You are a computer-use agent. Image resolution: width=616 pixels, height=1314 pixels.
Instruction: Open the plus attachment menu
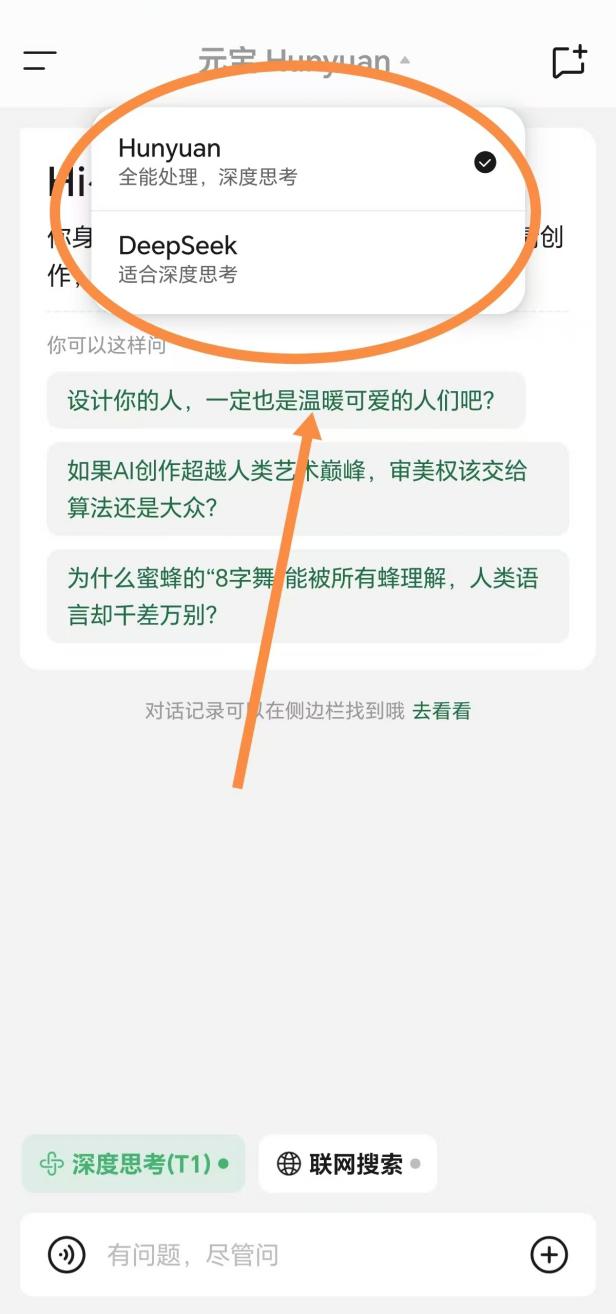[x=549, y=1254]
